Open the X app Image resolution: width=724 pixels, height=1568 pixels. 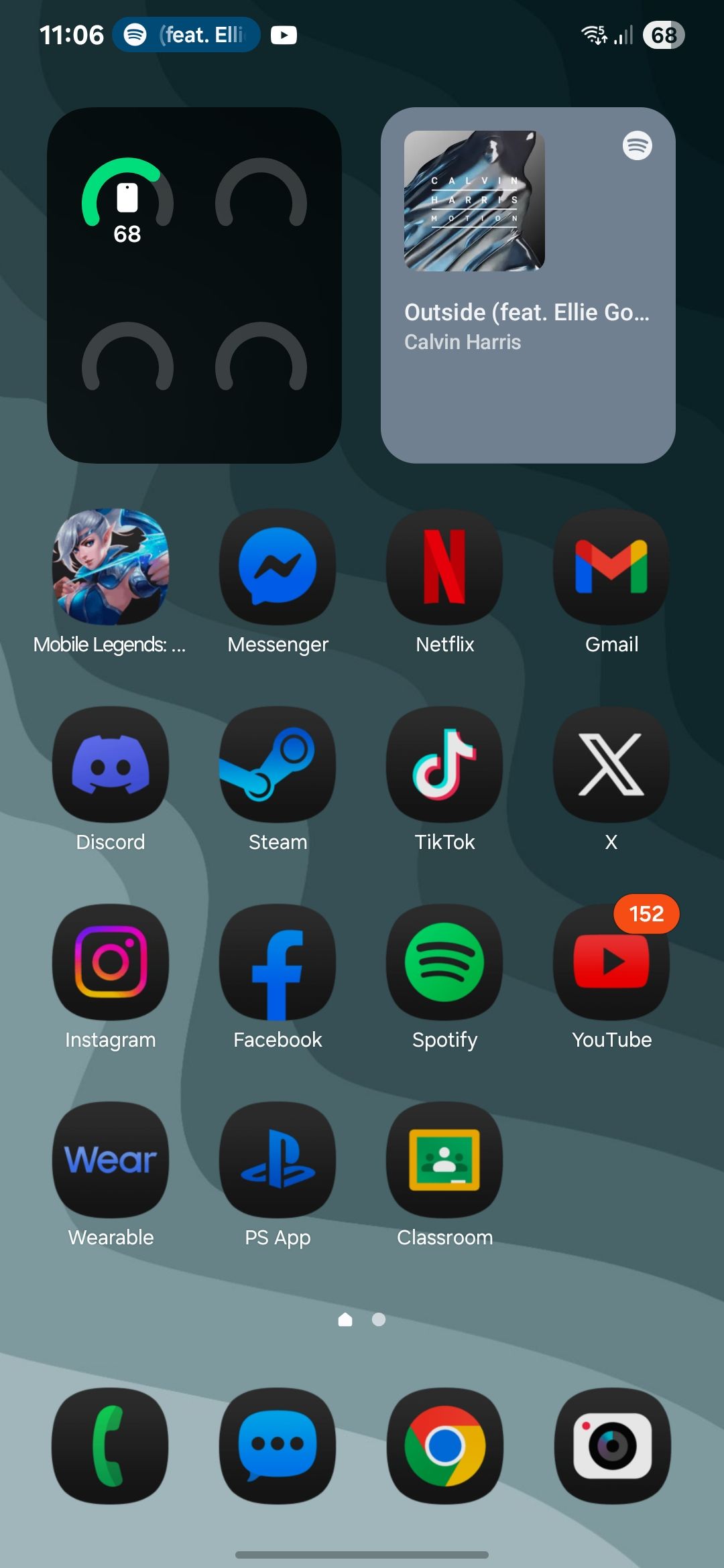611,764
